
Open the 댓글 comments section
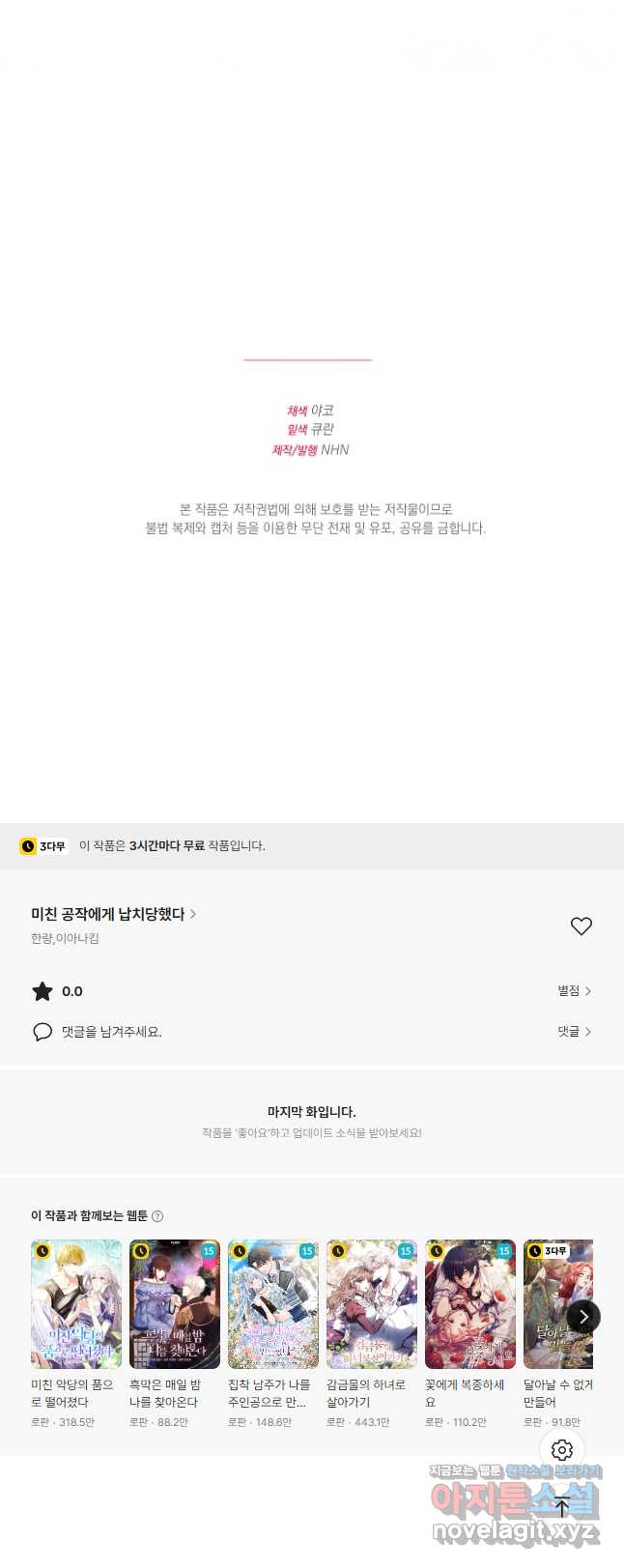coord(574,1032)
